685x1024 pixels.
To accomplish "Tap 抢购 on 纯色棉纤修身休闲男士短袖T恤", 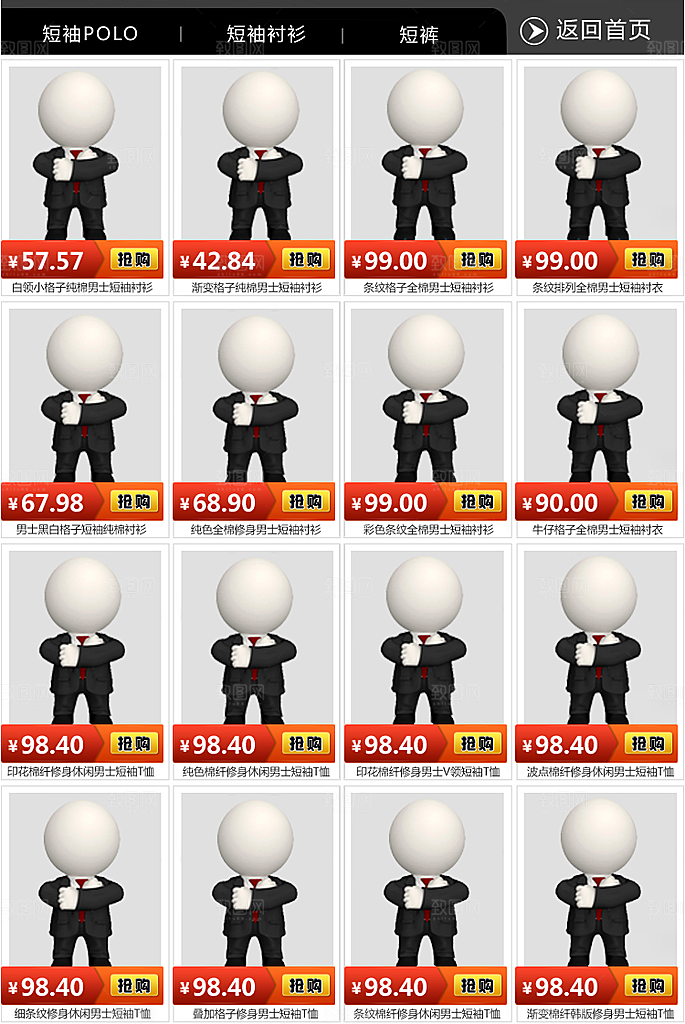I will point(306,744).
